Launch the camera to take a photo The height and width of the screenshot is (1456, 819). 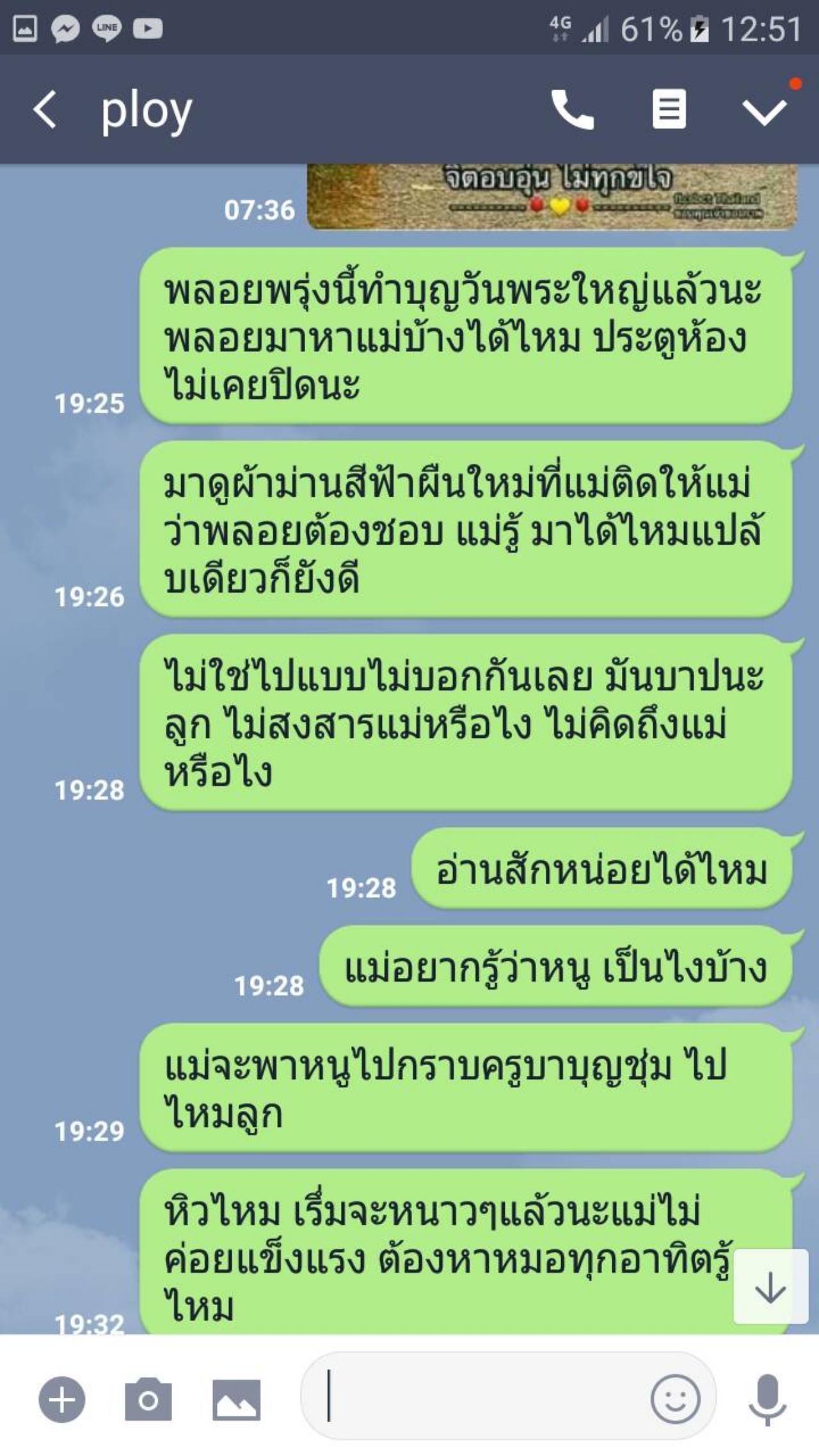148,1400
